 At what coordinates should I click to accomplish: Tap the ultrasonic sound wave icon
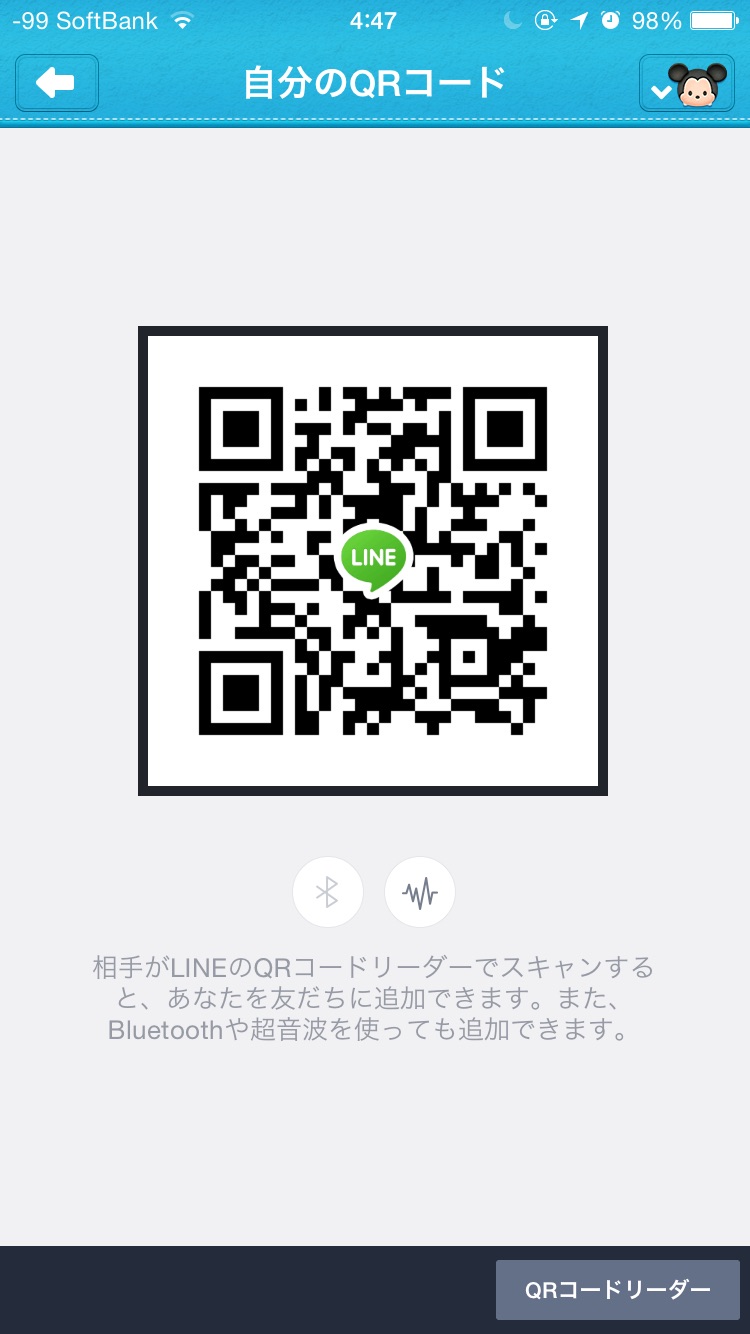(x=420, y=892)
